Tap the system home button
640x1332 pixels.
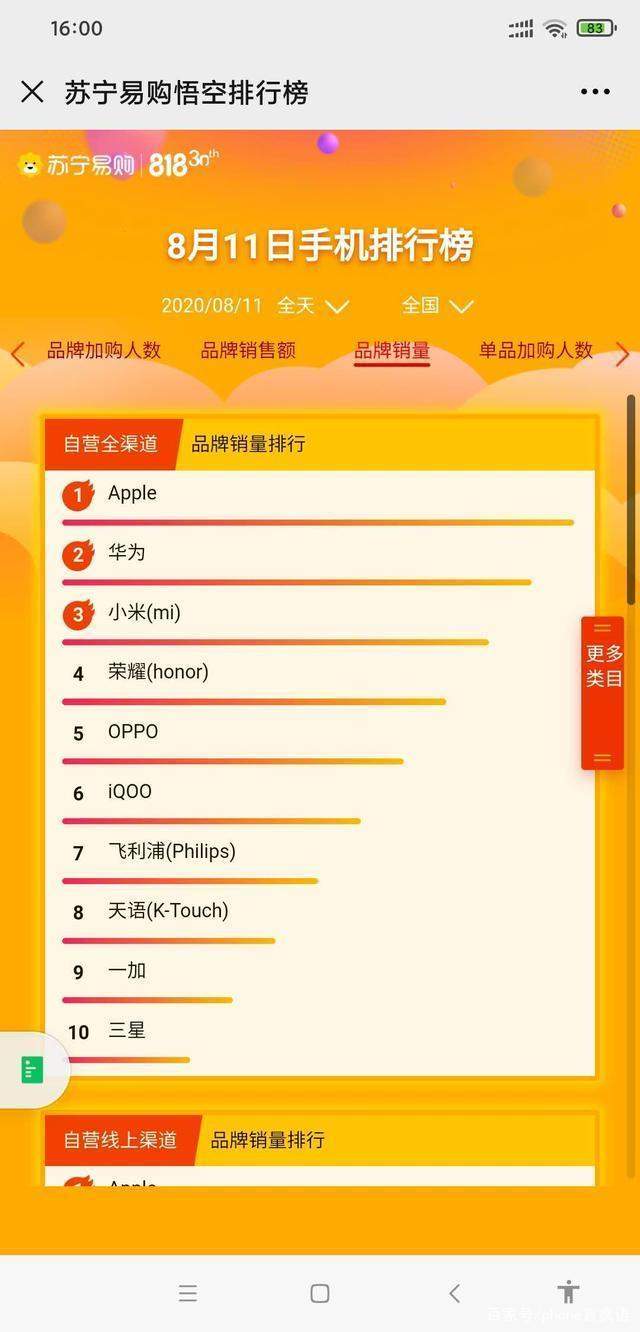pyautogui.click(x=320, y=1293)
